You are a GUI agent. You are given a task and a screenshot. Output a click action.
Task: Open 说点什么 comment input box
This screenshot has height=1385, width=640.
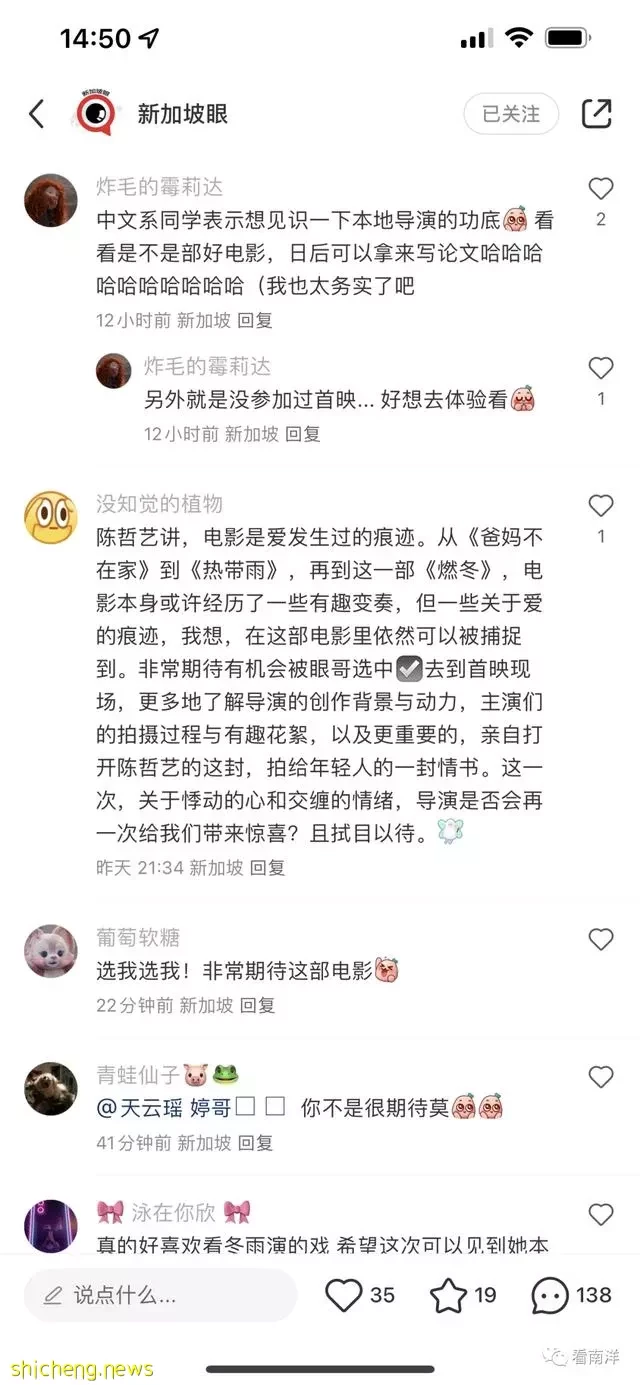point(160,1296)
